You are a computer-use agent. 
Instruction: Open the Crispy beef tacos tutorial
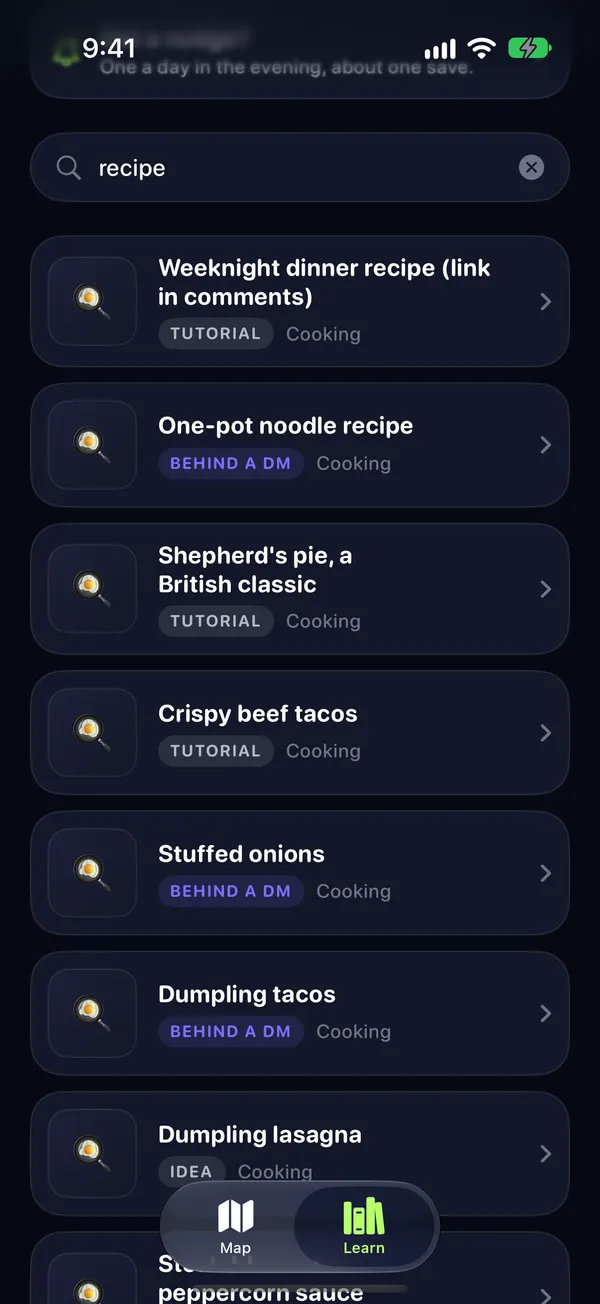(300, 733)
